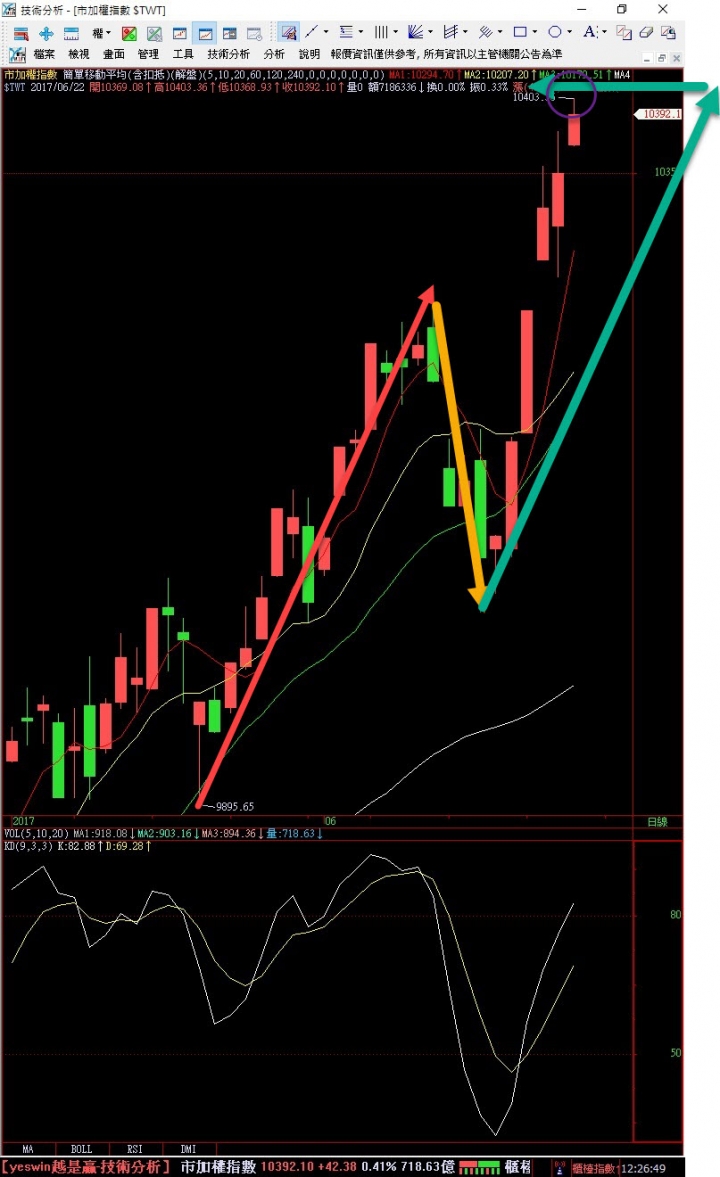Select the ellipse shape tool
This screenshot has width=720, height=1177.
pos(555,32)
